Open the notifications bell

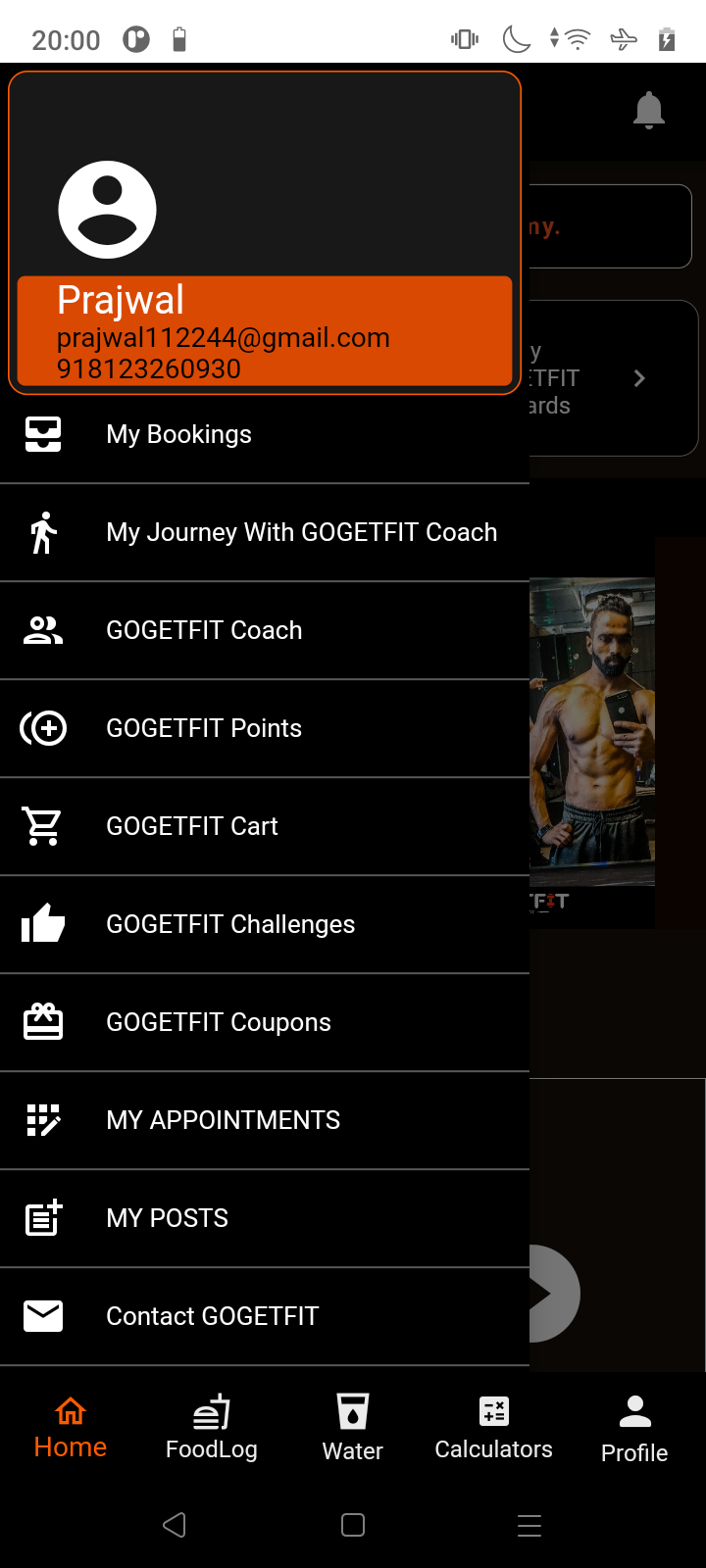648,110
